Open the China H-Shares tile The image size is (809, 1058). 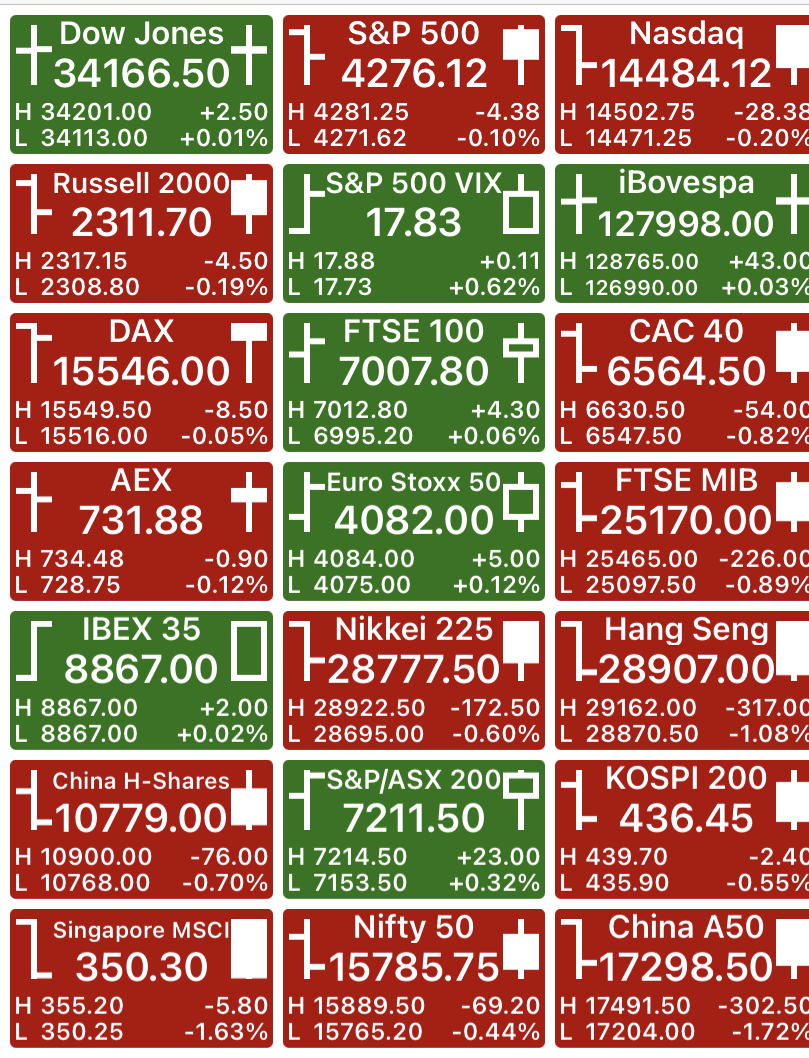142,830
